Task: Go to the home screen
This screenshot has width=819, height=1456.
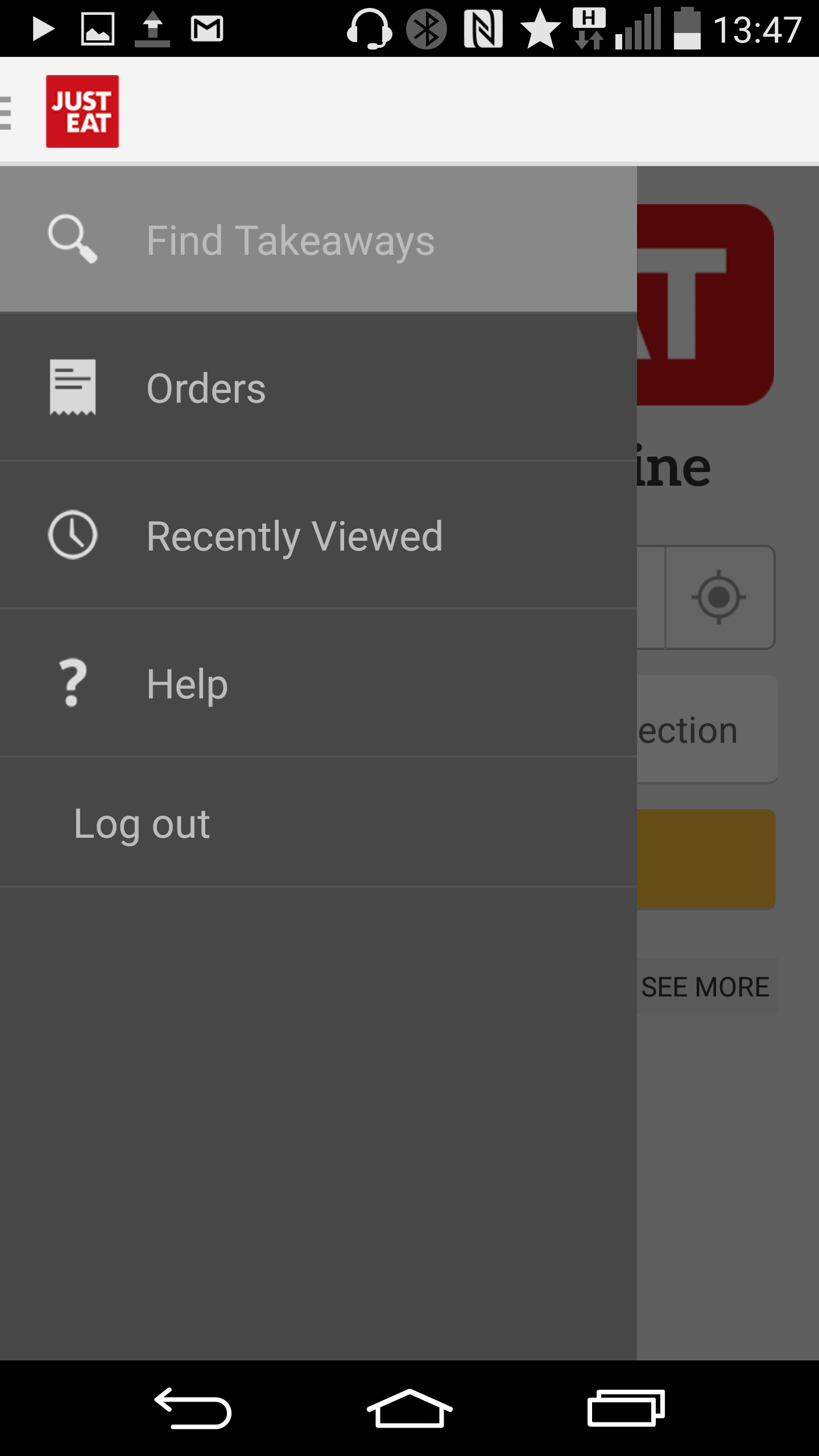Action: click(409, 1408)
